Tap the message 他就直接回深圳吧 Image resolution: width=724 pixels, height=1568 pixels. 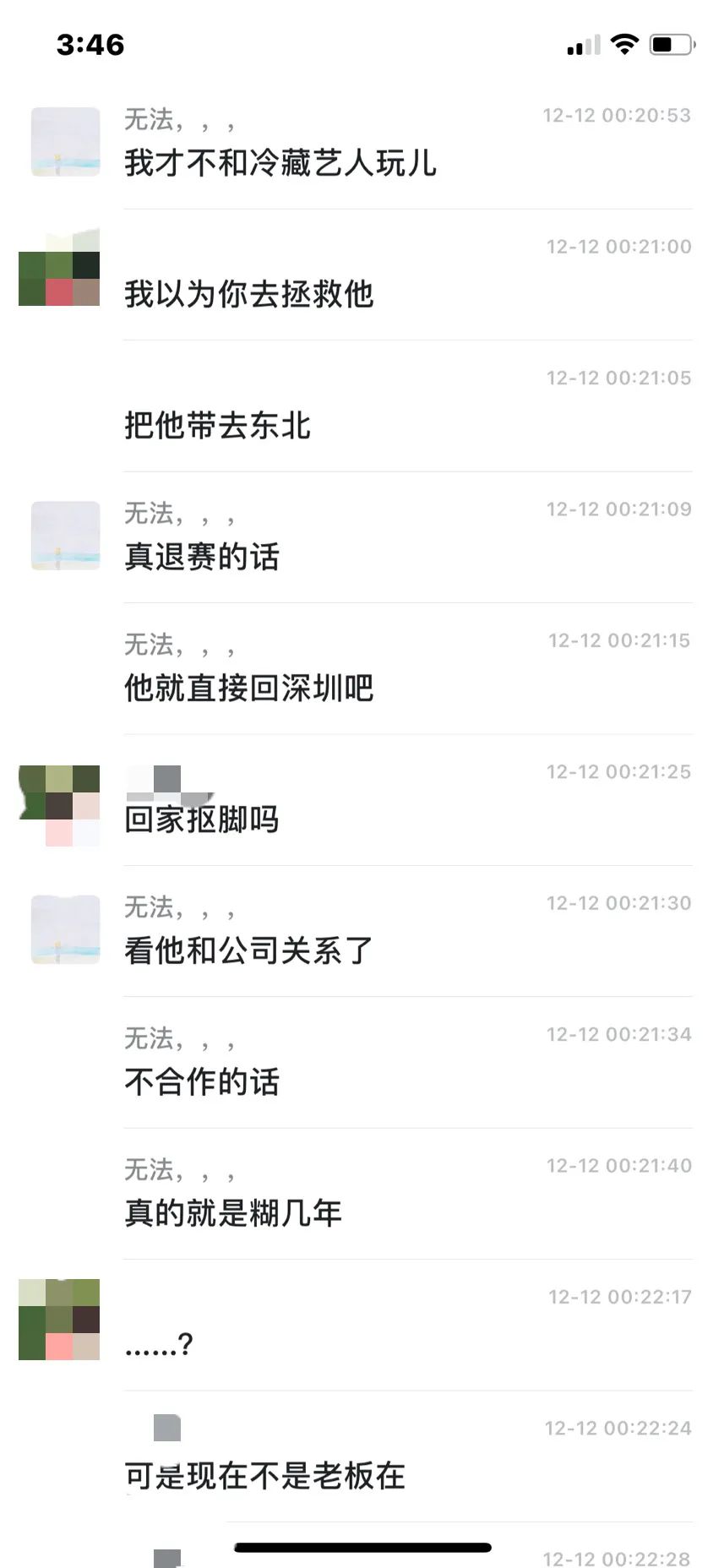(253, 689)
